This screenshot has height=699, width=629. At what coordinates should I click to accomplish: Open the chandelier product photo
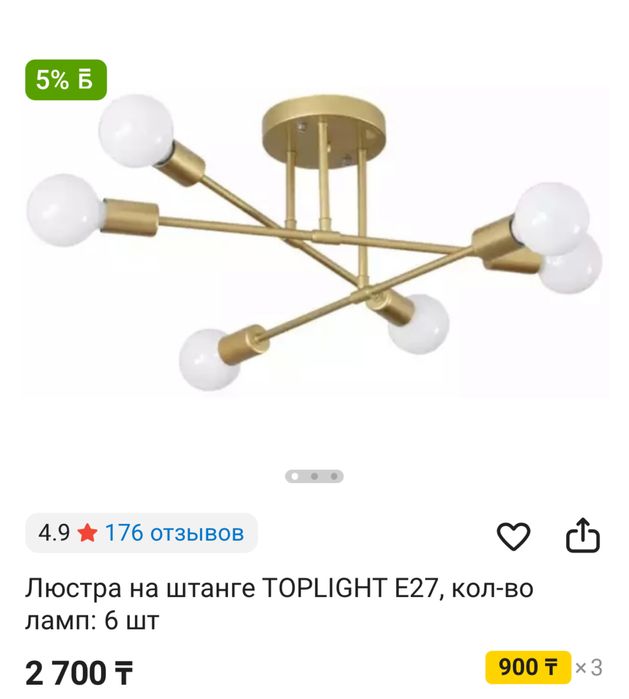click(x=314, y=240)
